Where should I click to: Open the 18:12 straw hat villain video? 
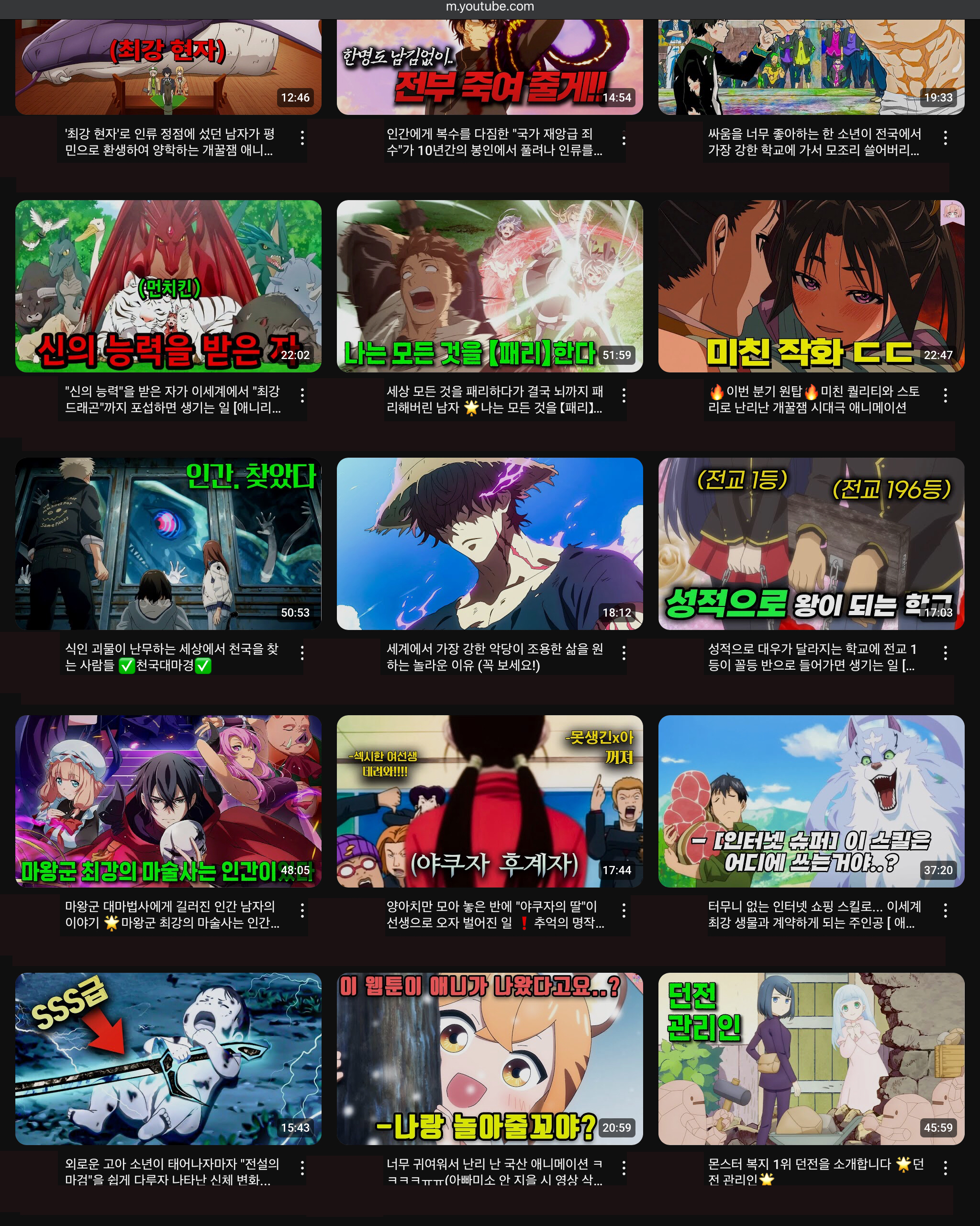490,544
